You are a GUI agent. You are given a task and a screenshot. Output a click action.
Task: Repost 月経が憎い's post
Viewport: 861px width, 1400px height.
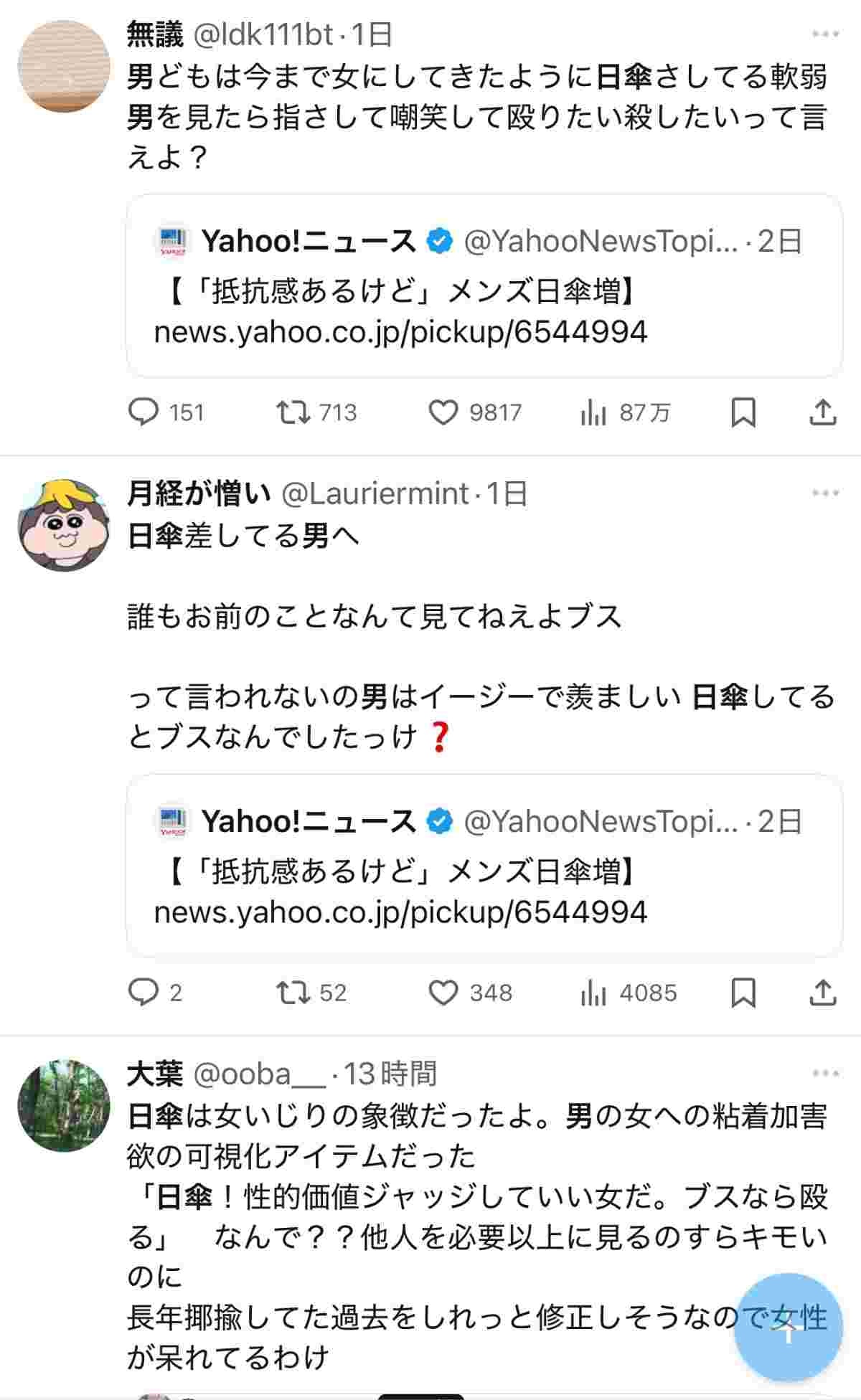(293, 993)
